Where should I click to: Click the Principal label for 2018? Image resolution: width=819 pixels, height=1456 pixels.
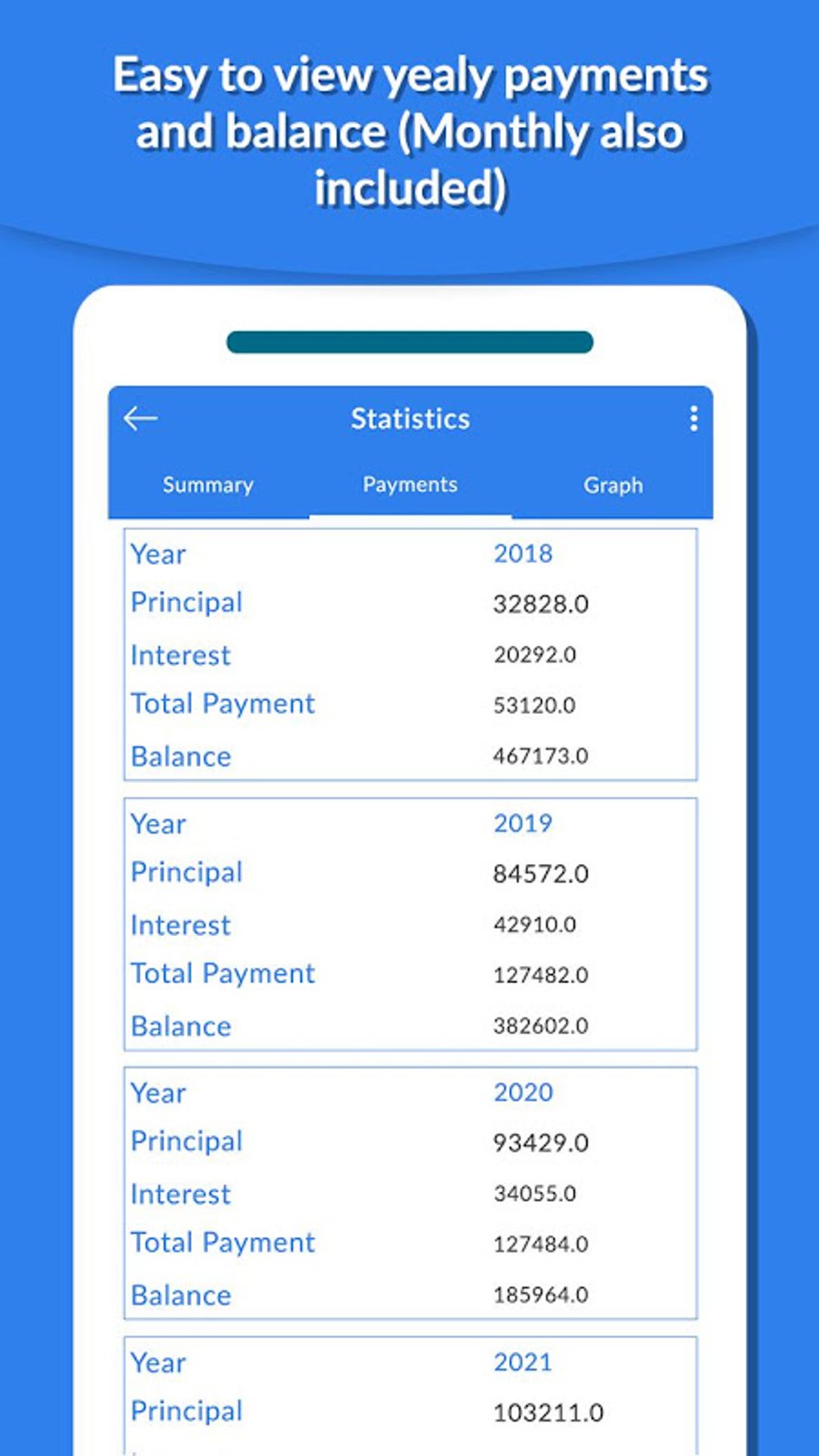click(187, 602)
